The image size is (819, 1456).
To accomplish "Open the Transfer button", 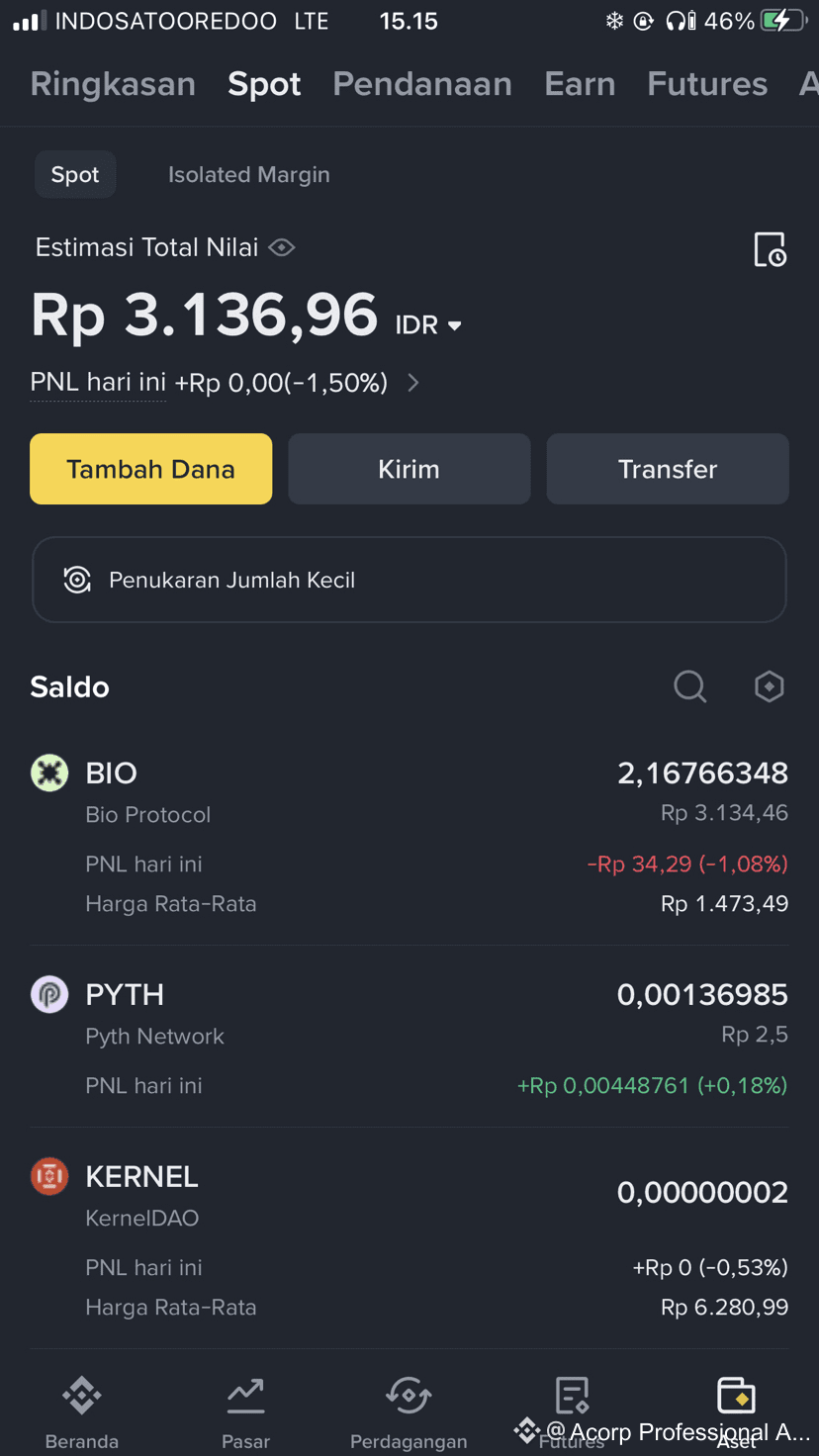I will [x=668, y=469].
